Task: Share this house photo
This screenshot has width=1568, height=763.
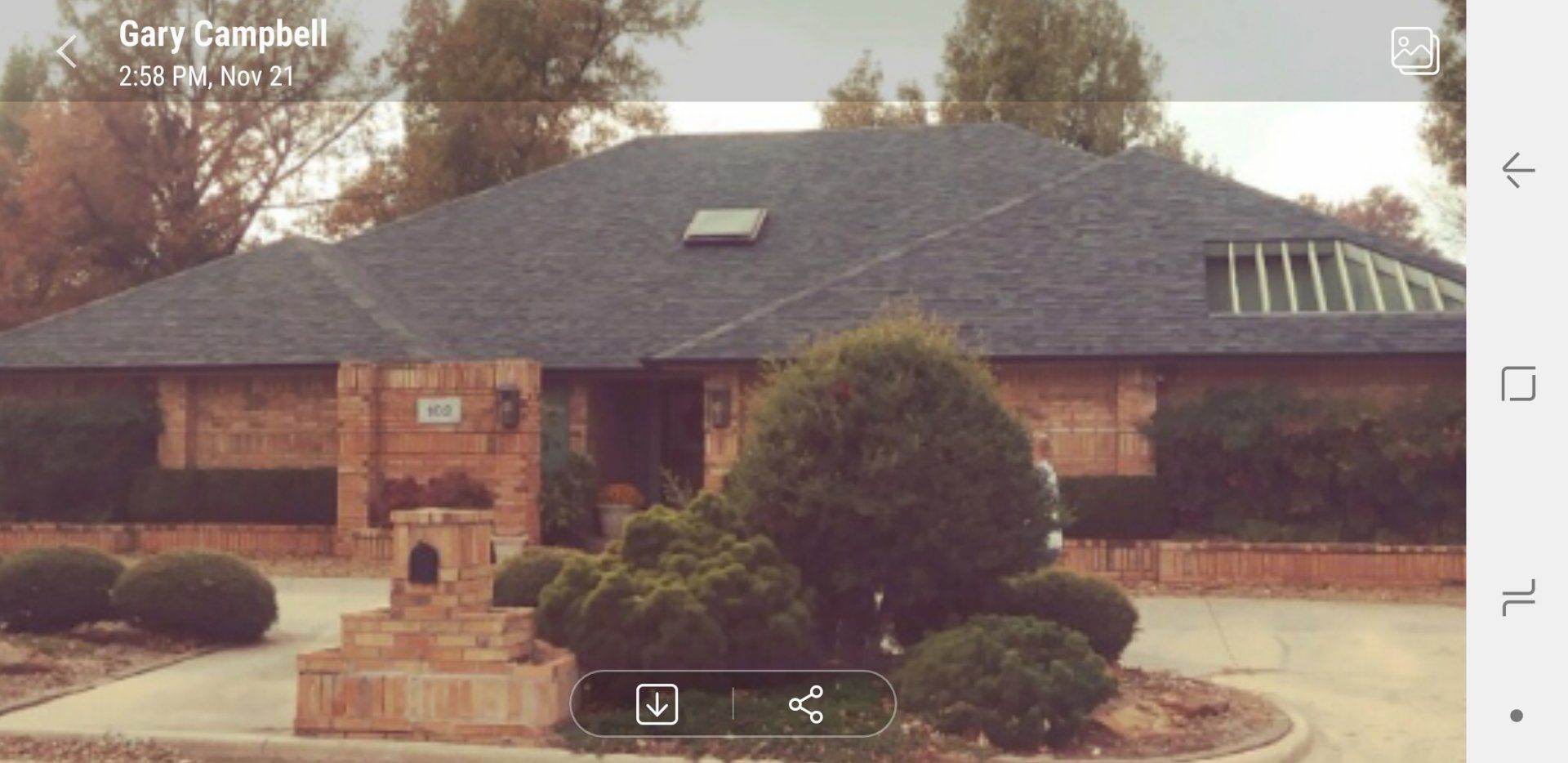Action: tap(806, 704)
